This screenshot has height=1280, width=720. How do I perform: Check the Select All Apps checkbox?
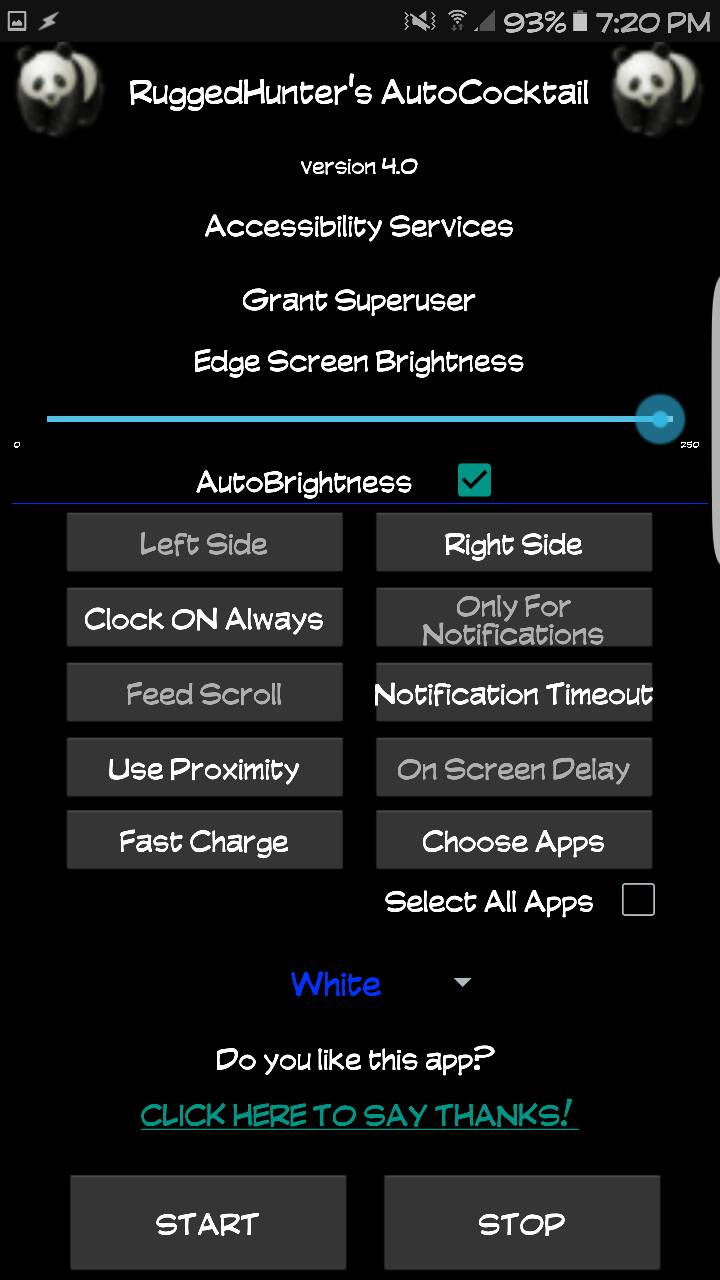(638, 900)
